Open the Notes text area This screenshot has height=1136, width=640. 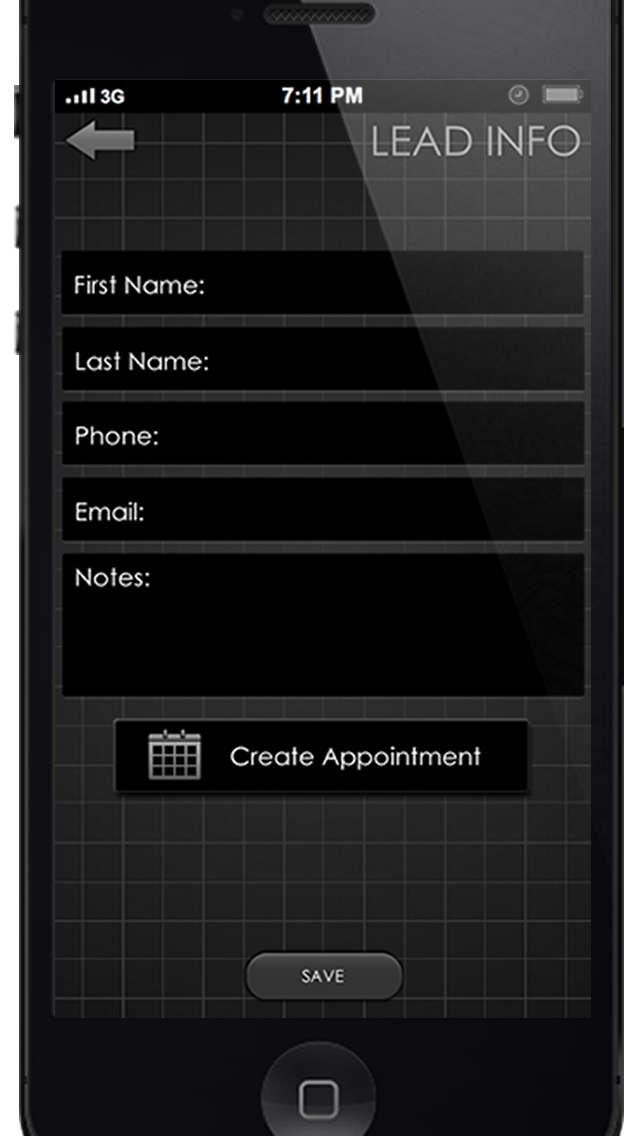point(322,625)
